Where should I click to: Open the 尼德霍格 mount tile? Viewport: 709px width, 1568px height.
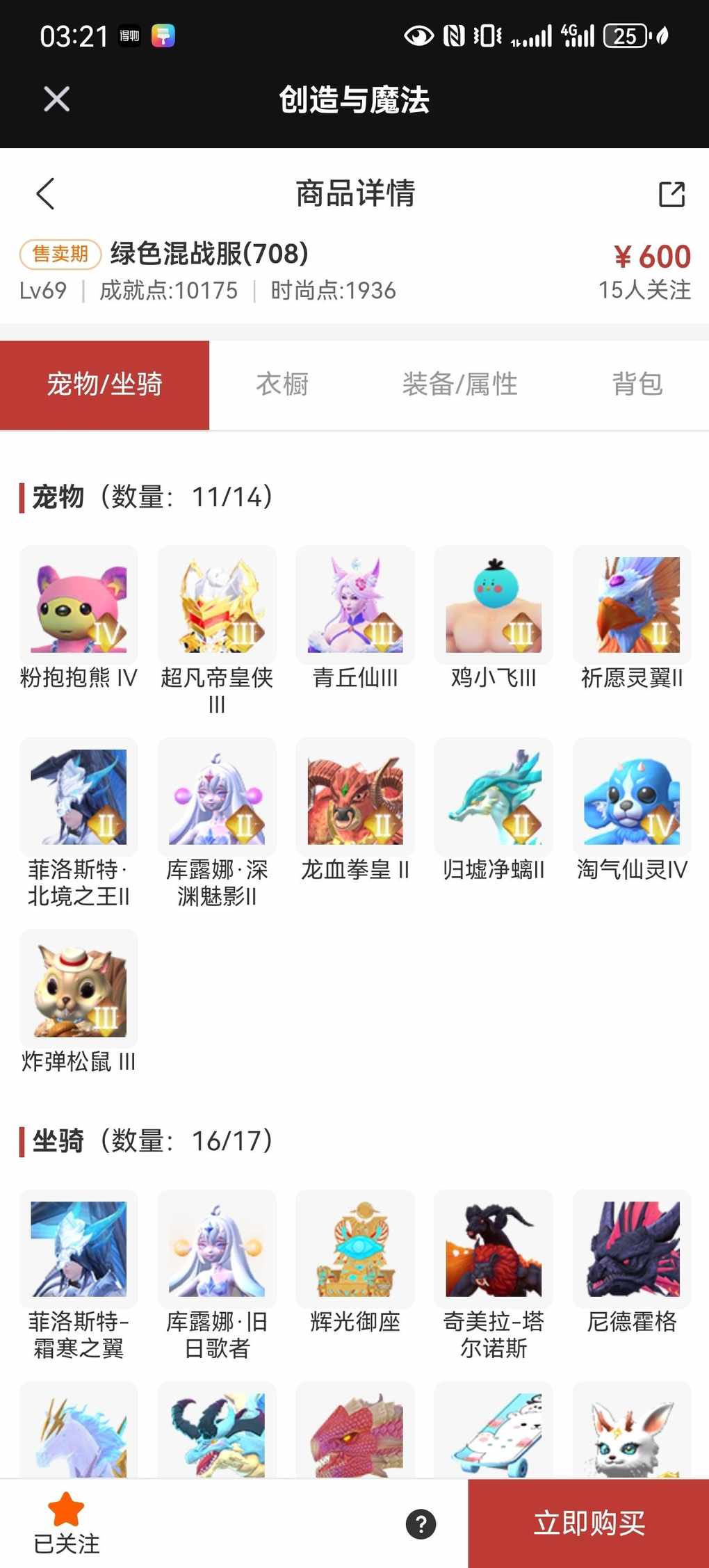point(632,1249)
